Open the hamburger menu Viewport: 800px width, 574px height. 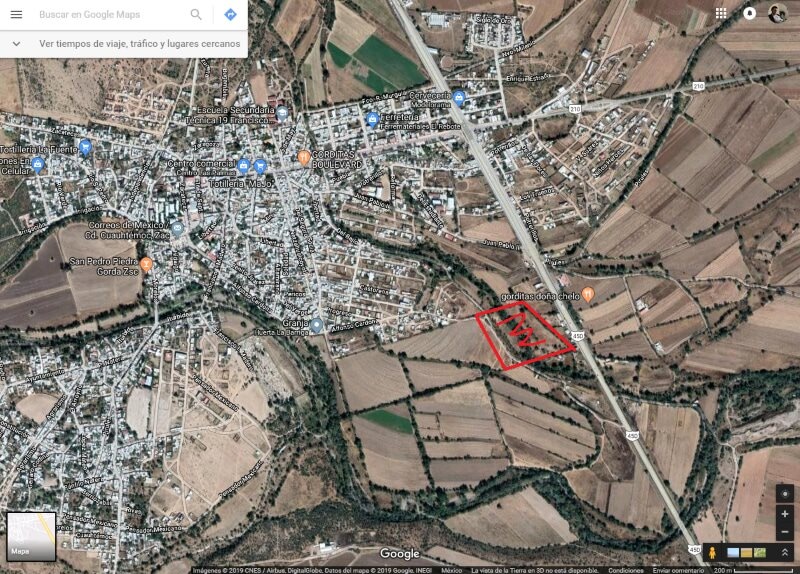16,15
